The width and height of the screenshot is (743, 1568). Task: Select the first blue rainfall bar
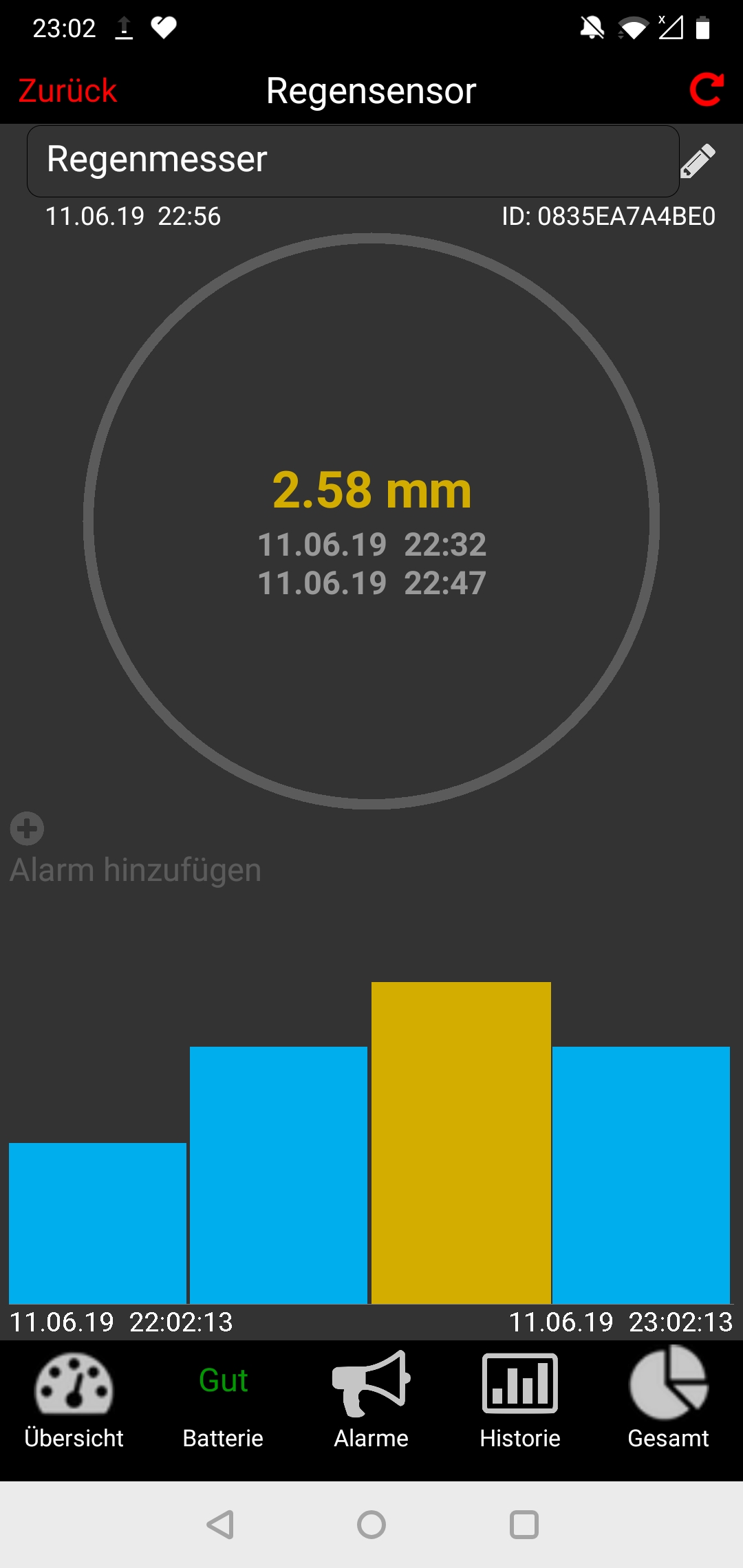pos(98,1223)
